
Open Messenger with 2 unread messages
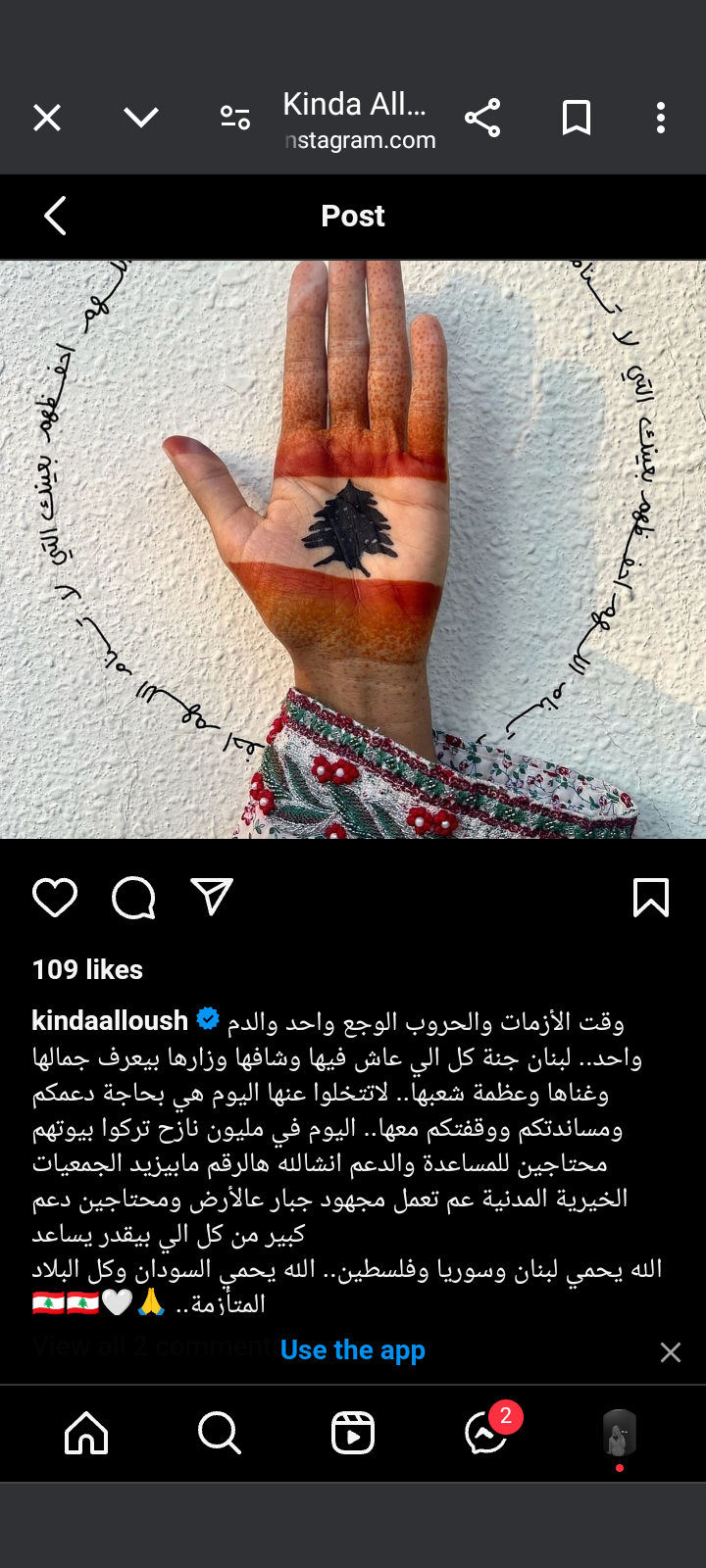click(486, 1433)
